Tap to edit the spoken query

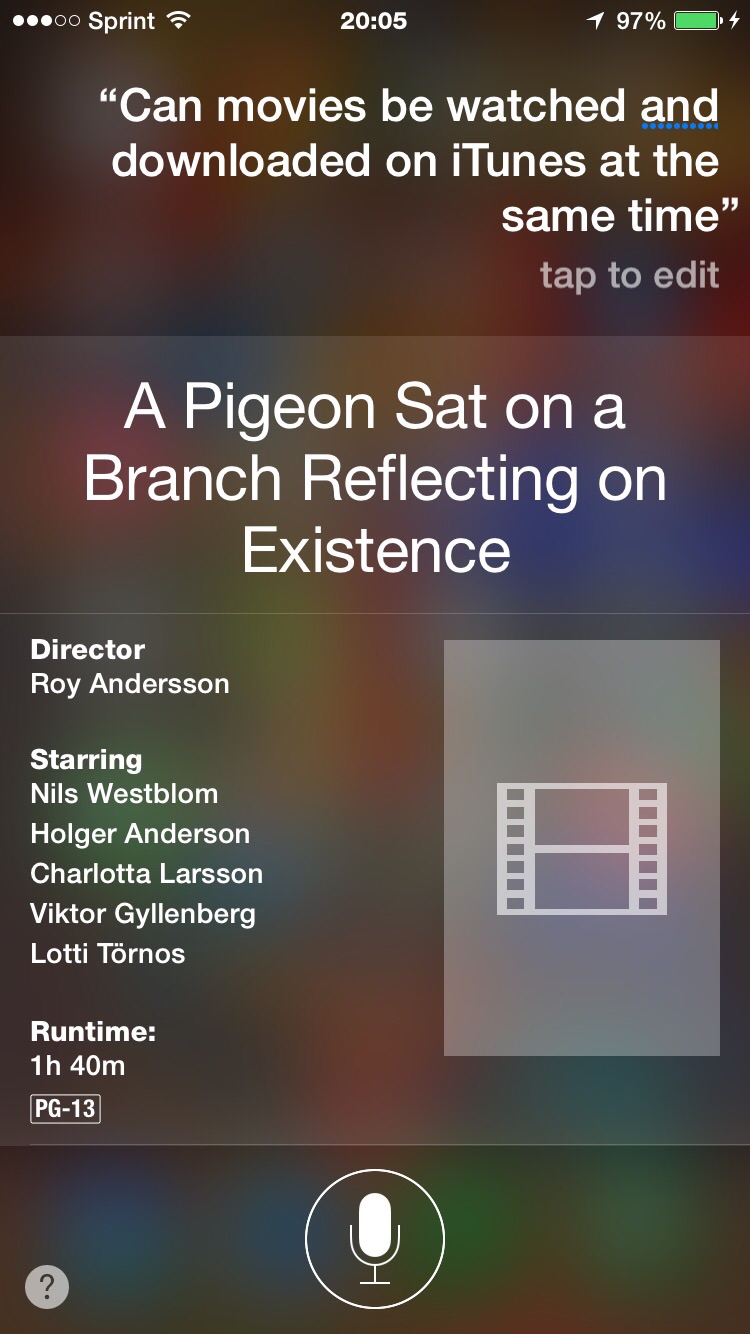tap(629, 275)
